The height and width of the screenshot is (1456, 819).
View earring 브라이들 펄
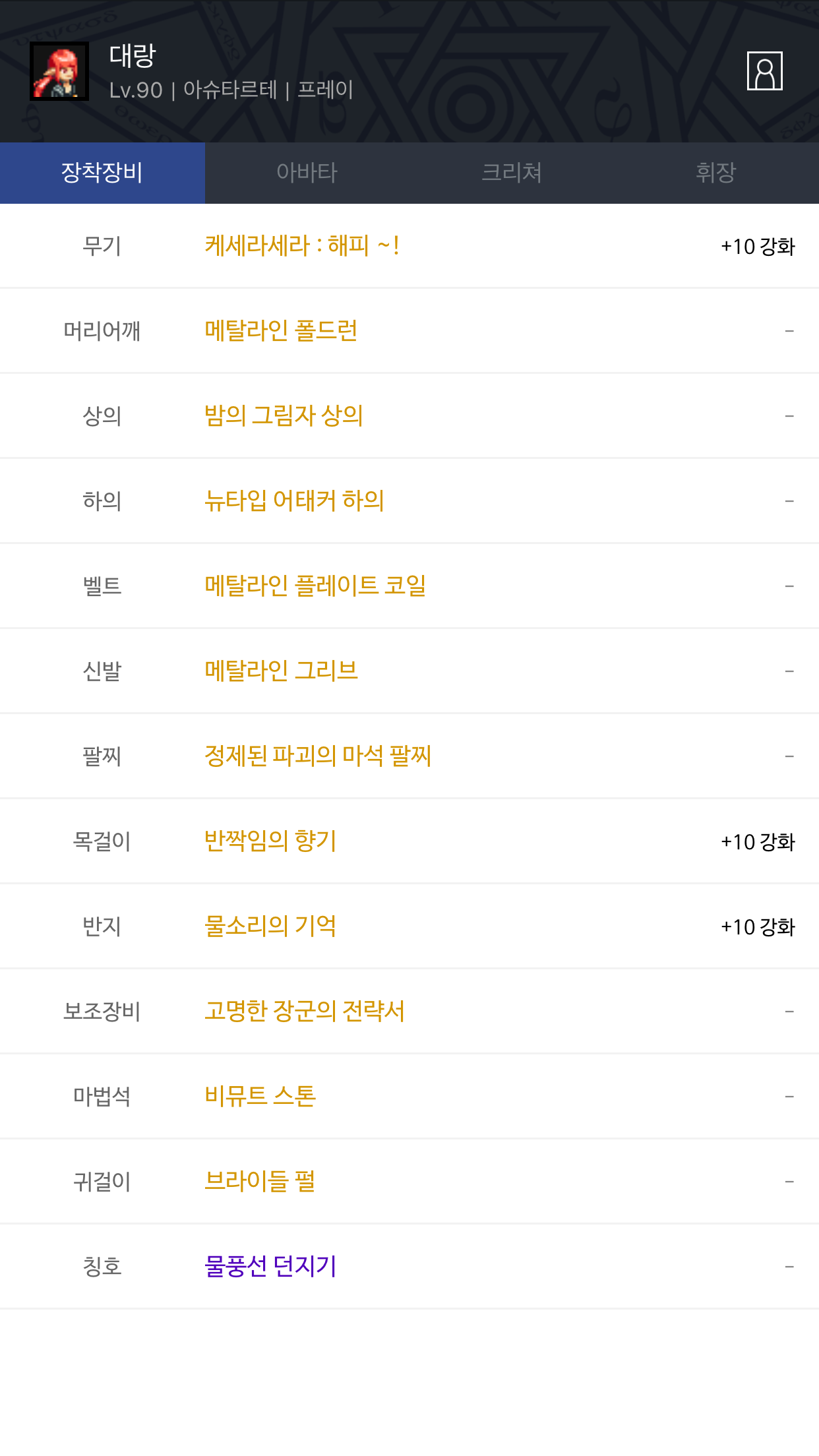(x=260, y=1182)
